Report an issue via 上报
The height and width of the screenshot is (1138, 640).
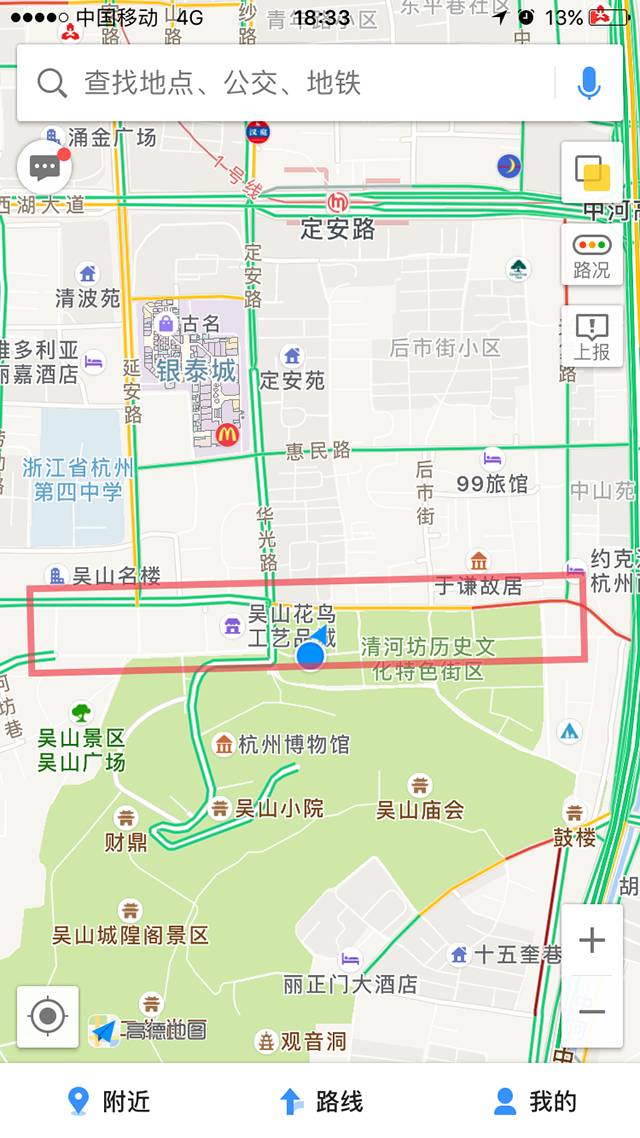point(592,337)
